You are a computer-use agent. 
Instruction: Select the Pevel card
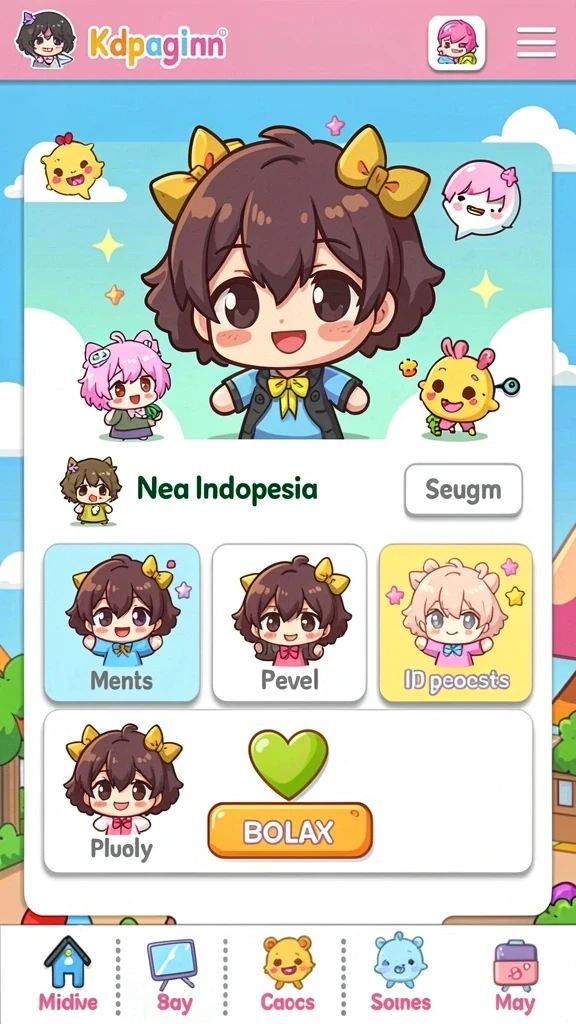pyautogui.click(x=289, y=623)
